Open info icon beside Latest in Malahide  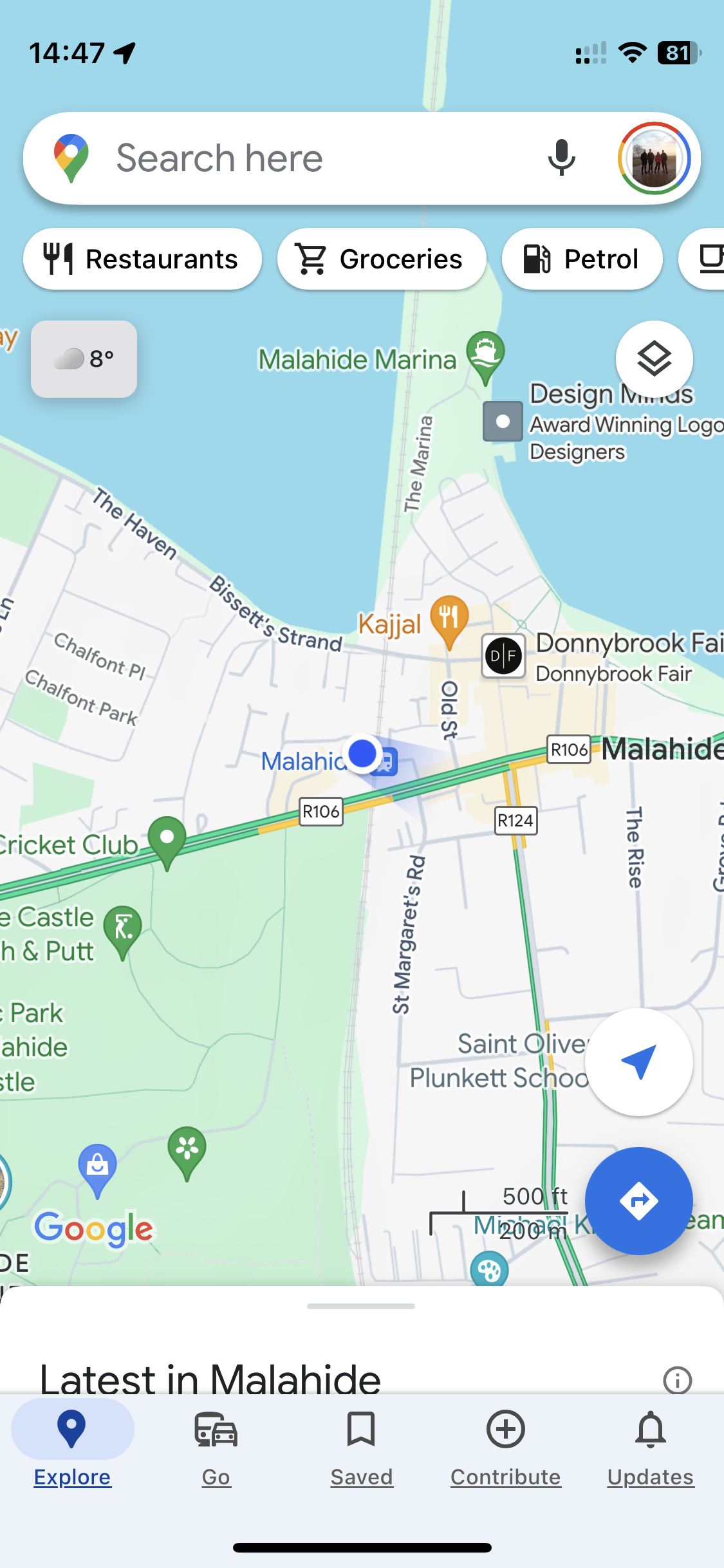(677, 1380)
